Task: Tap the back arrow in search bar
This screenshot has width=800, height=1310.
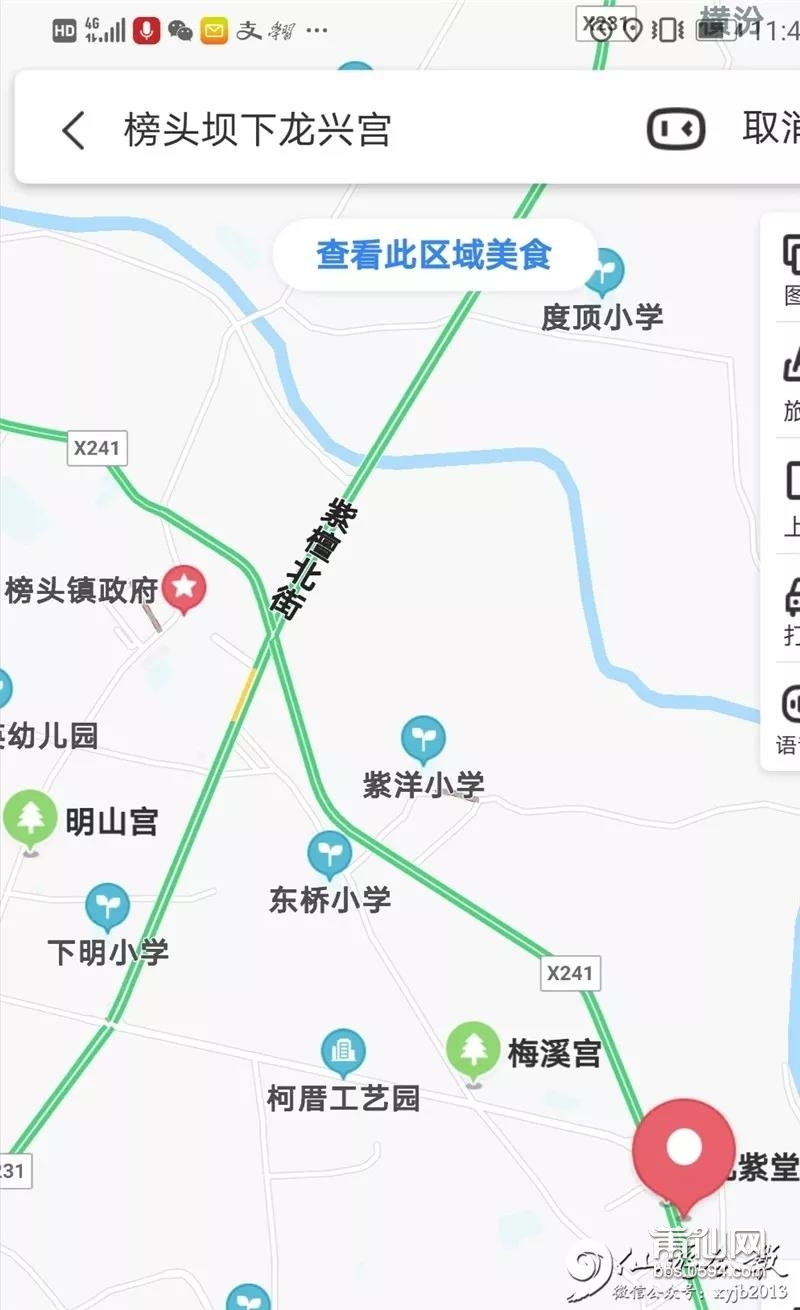Action: pyautogui.click(x=74, y=130)
